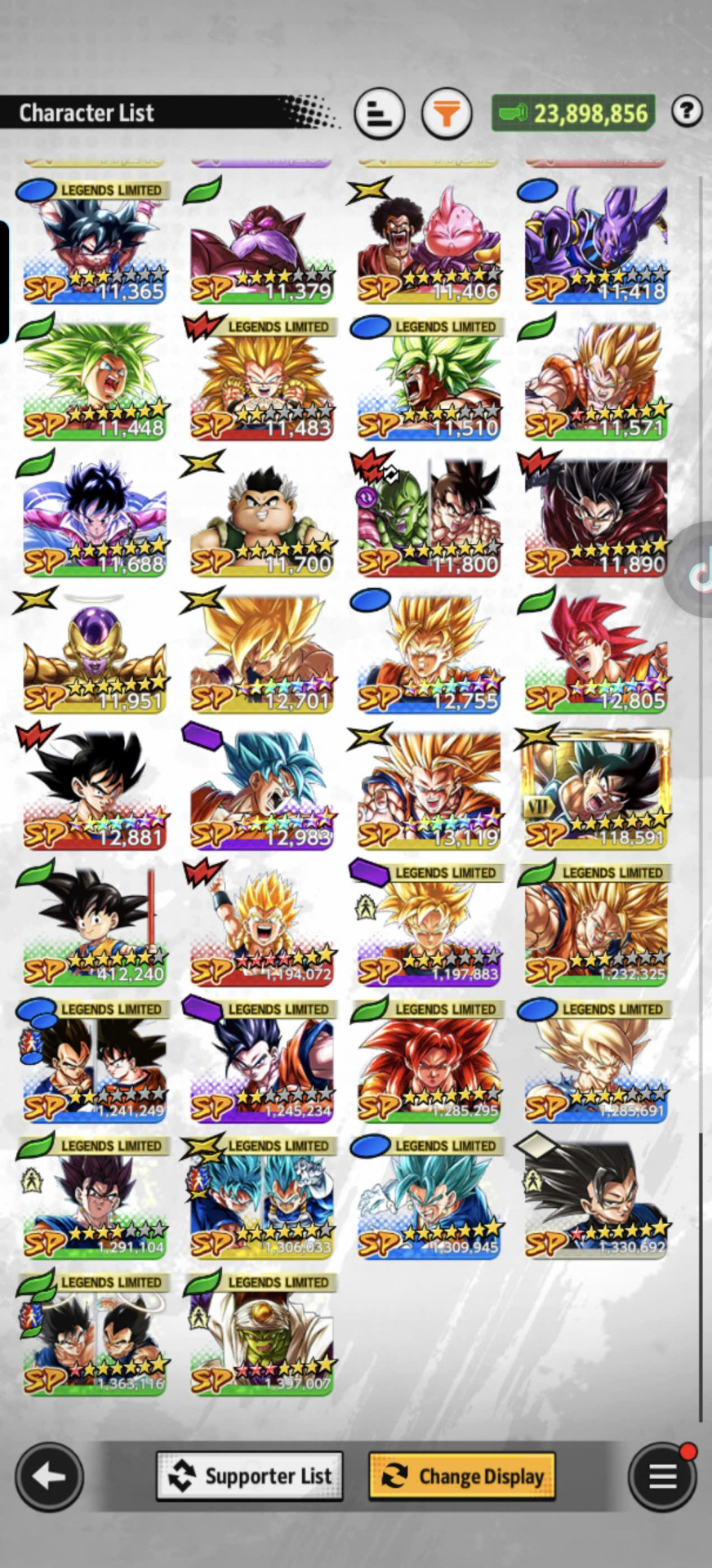
Task: Select the character with power 11,365
Action: pyautogui.click(x=95, y=242)
